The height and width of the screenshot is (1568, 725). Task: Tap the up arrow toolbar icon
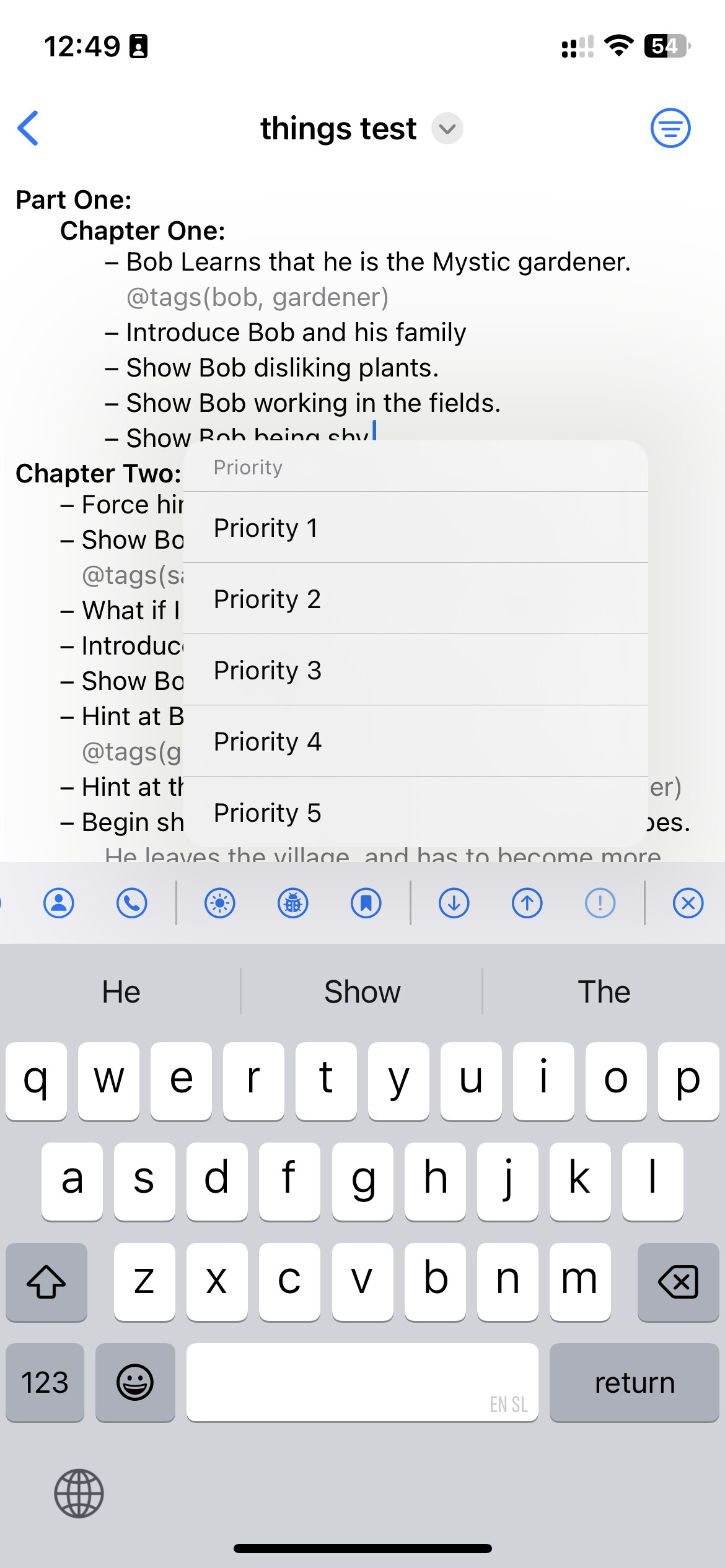click(x=527, y=903)
